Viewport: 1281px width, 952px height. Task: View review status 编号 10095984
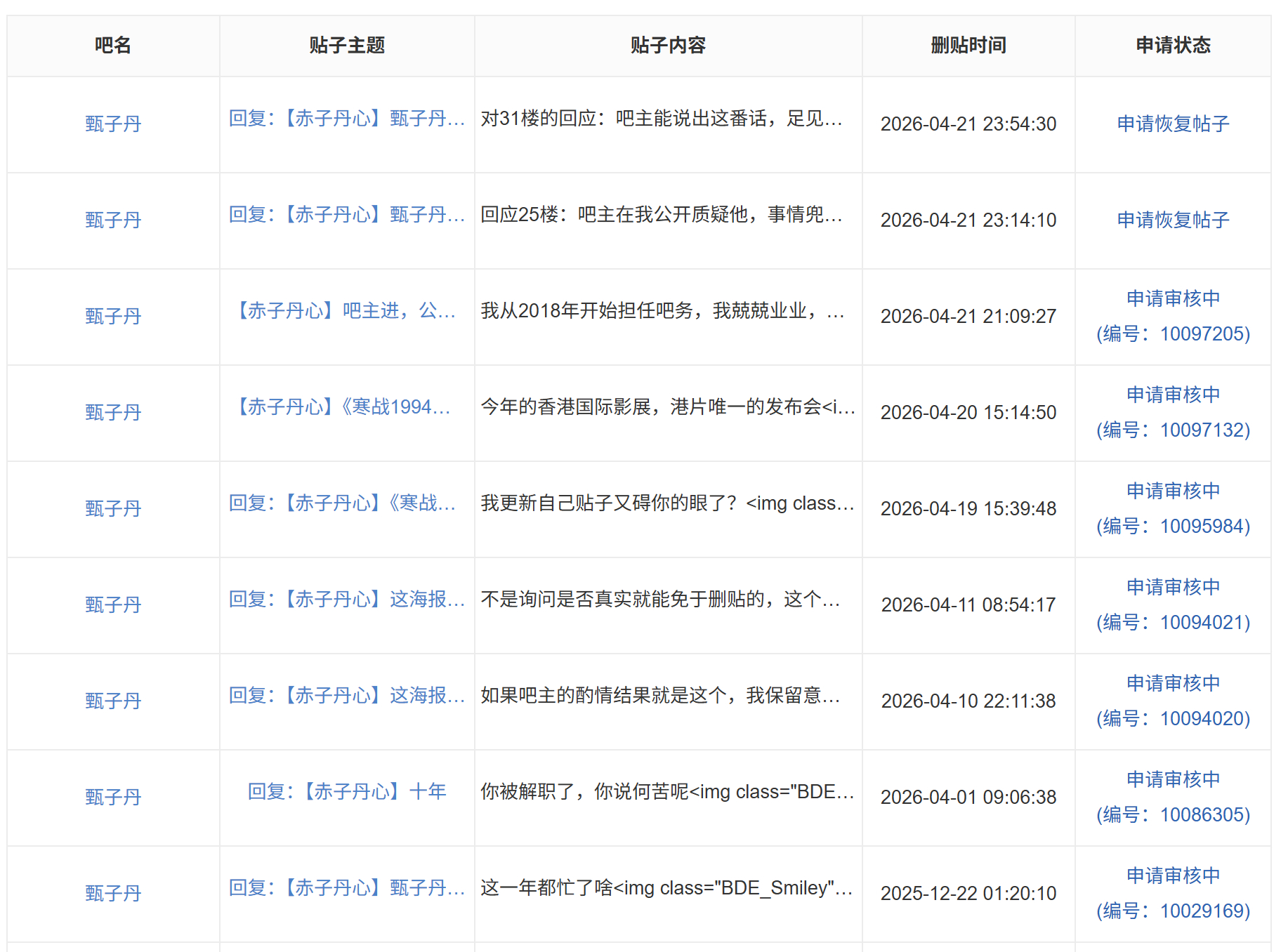1173,508
